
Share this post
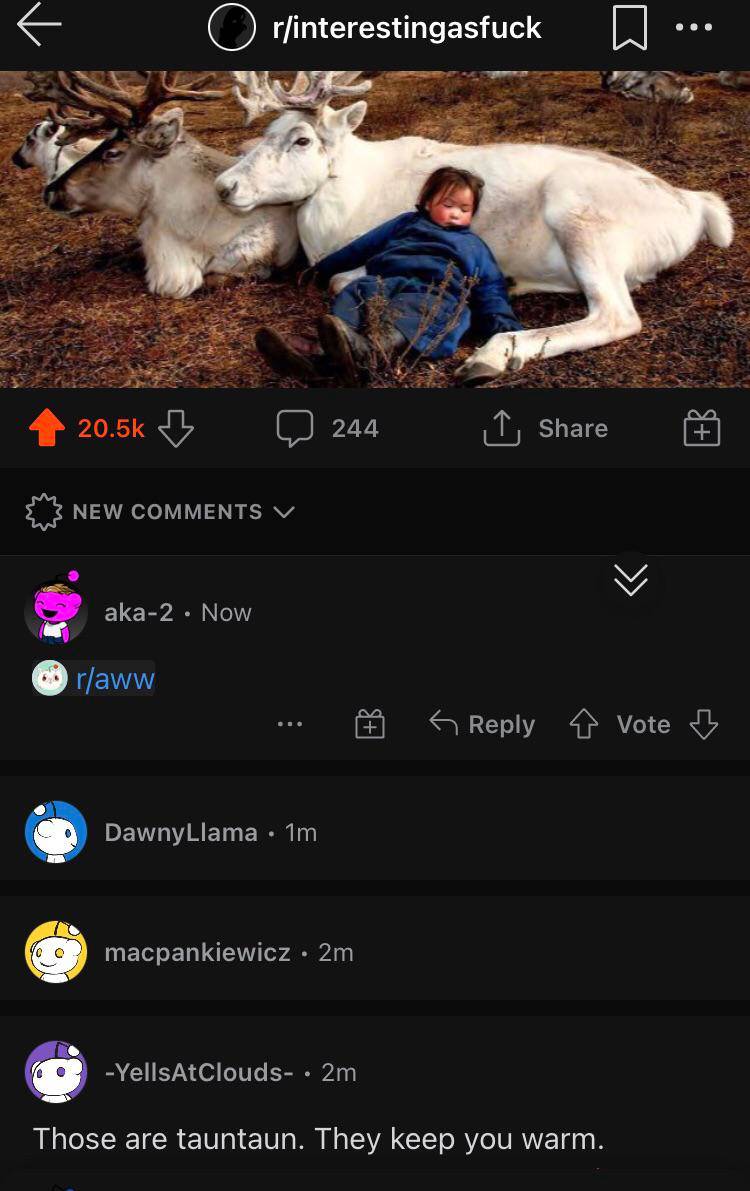[545, 428]
